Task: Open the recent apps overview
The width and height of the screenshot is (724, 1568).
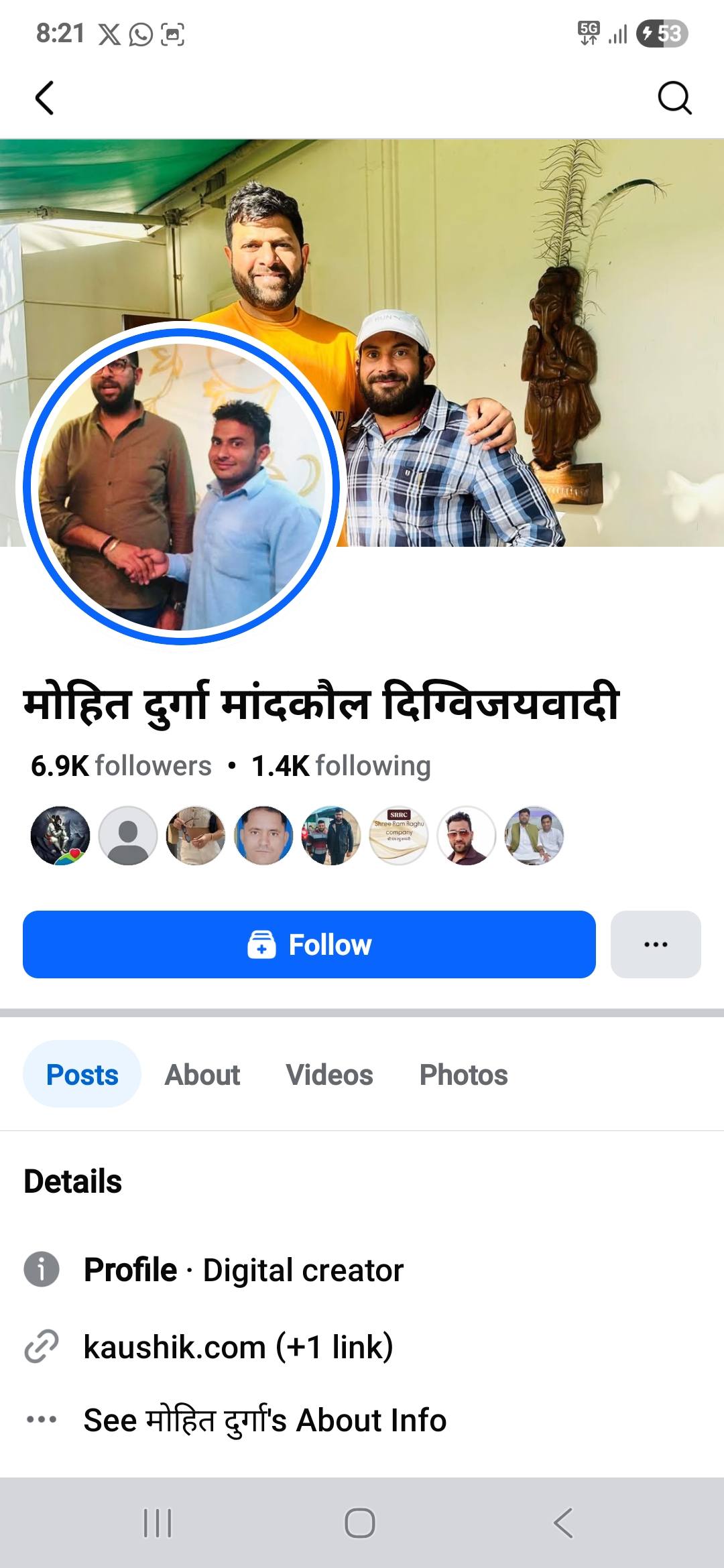Action: pos(158,1523)
